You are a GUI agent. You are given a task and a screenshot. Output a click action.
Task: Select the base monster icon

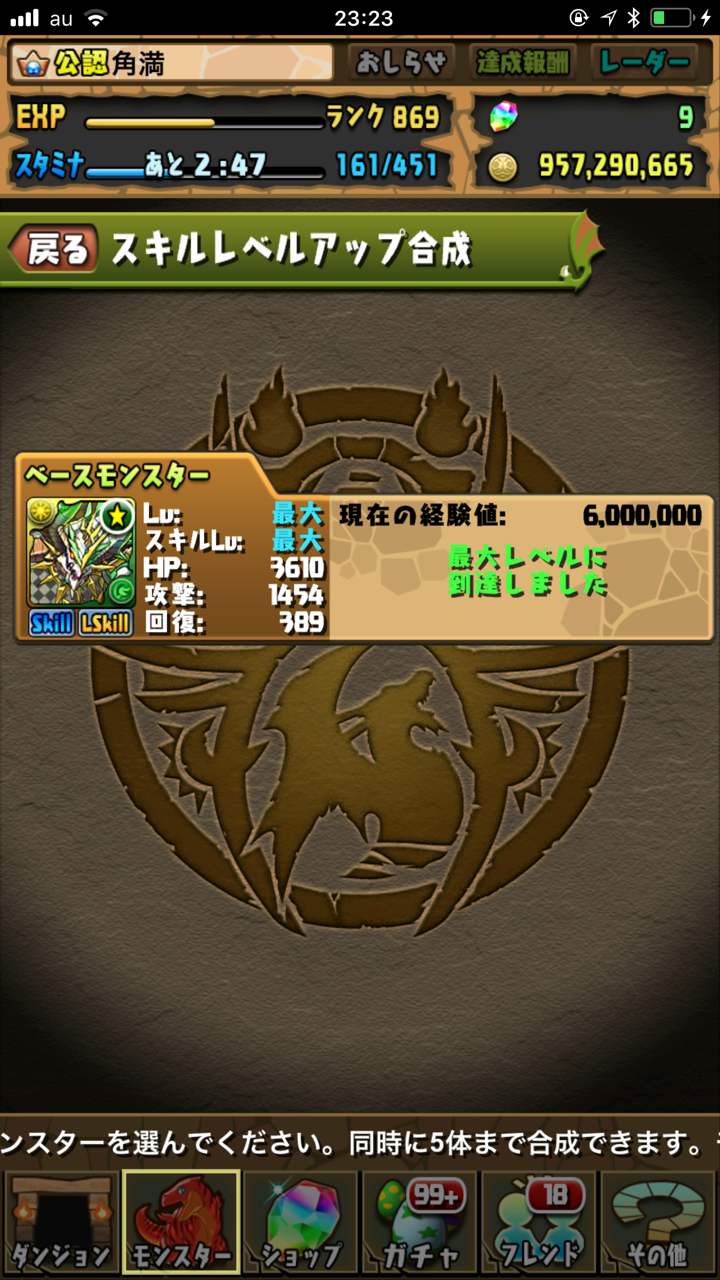click(81, 551)
